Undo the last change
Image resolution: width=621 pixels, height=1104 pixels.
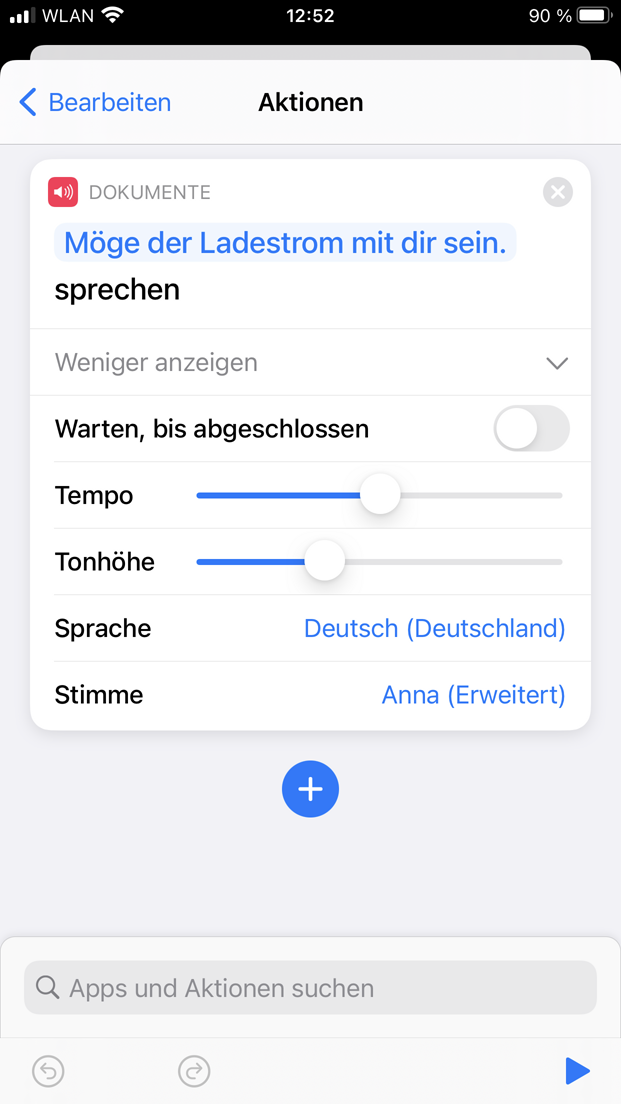[48, 1071]
